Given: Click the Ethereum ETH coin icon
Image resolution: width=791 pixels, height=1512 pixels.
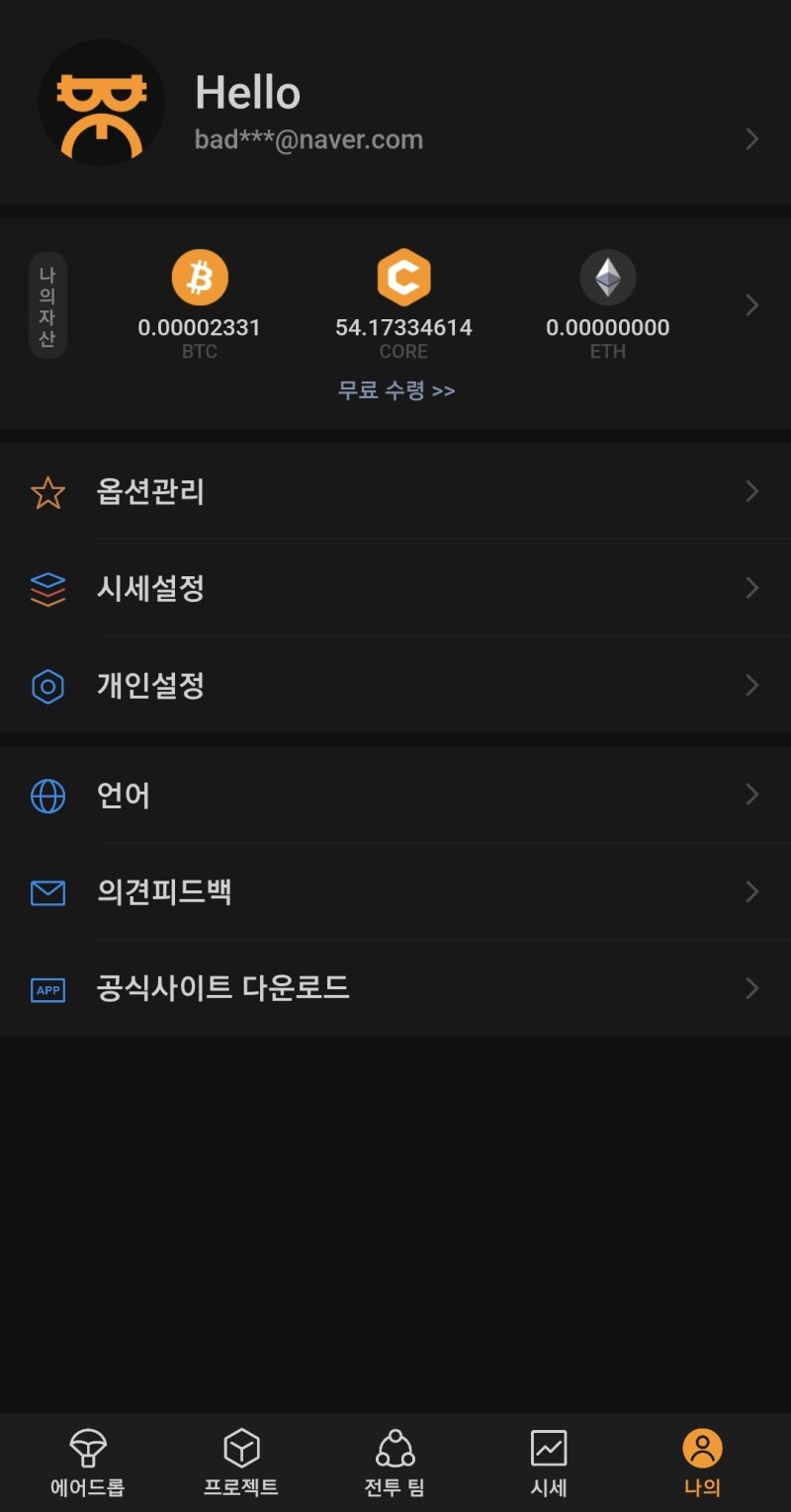Looking at the screenshot, I should 607,277.
